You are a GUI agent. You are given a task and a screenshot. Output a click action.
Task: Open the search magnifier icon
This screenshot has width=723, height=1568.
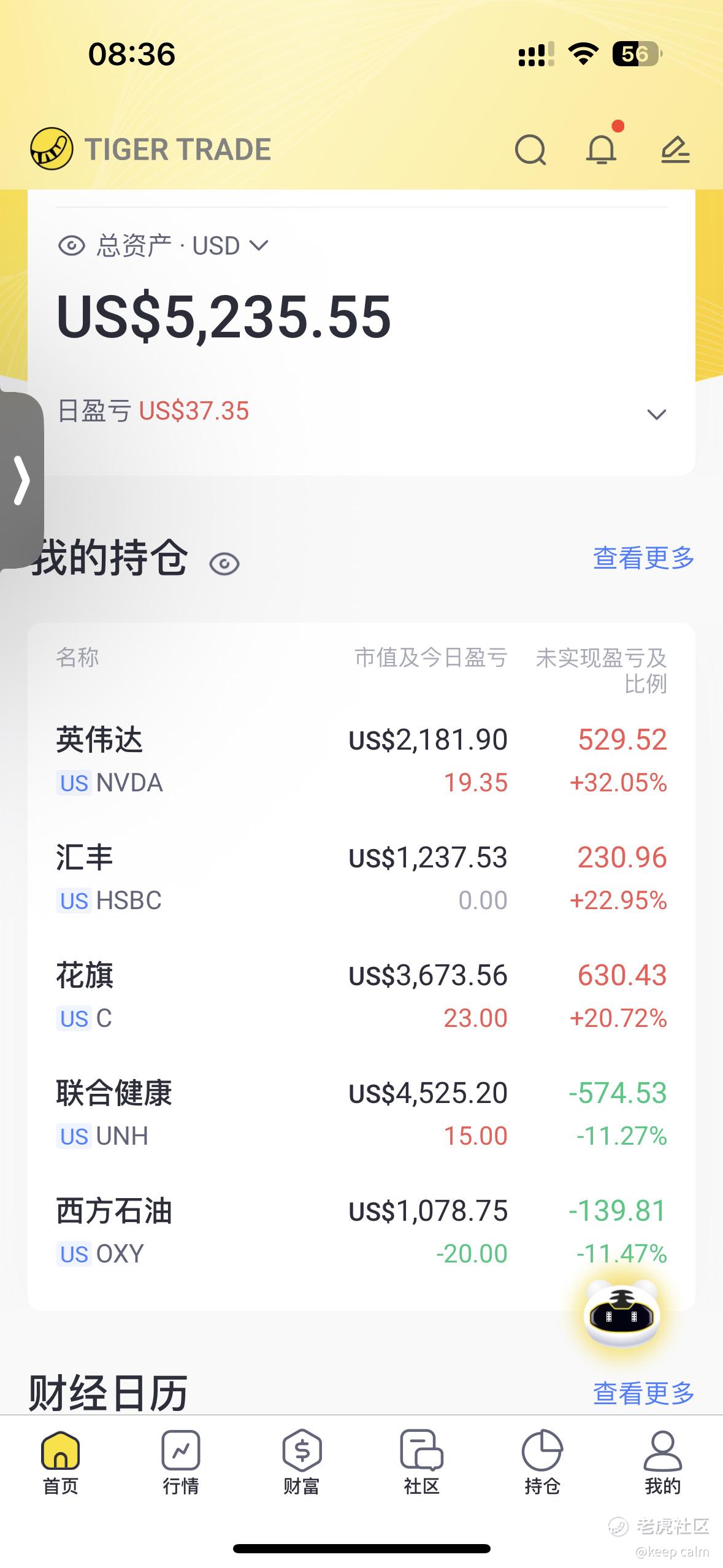tap(530, 150)
